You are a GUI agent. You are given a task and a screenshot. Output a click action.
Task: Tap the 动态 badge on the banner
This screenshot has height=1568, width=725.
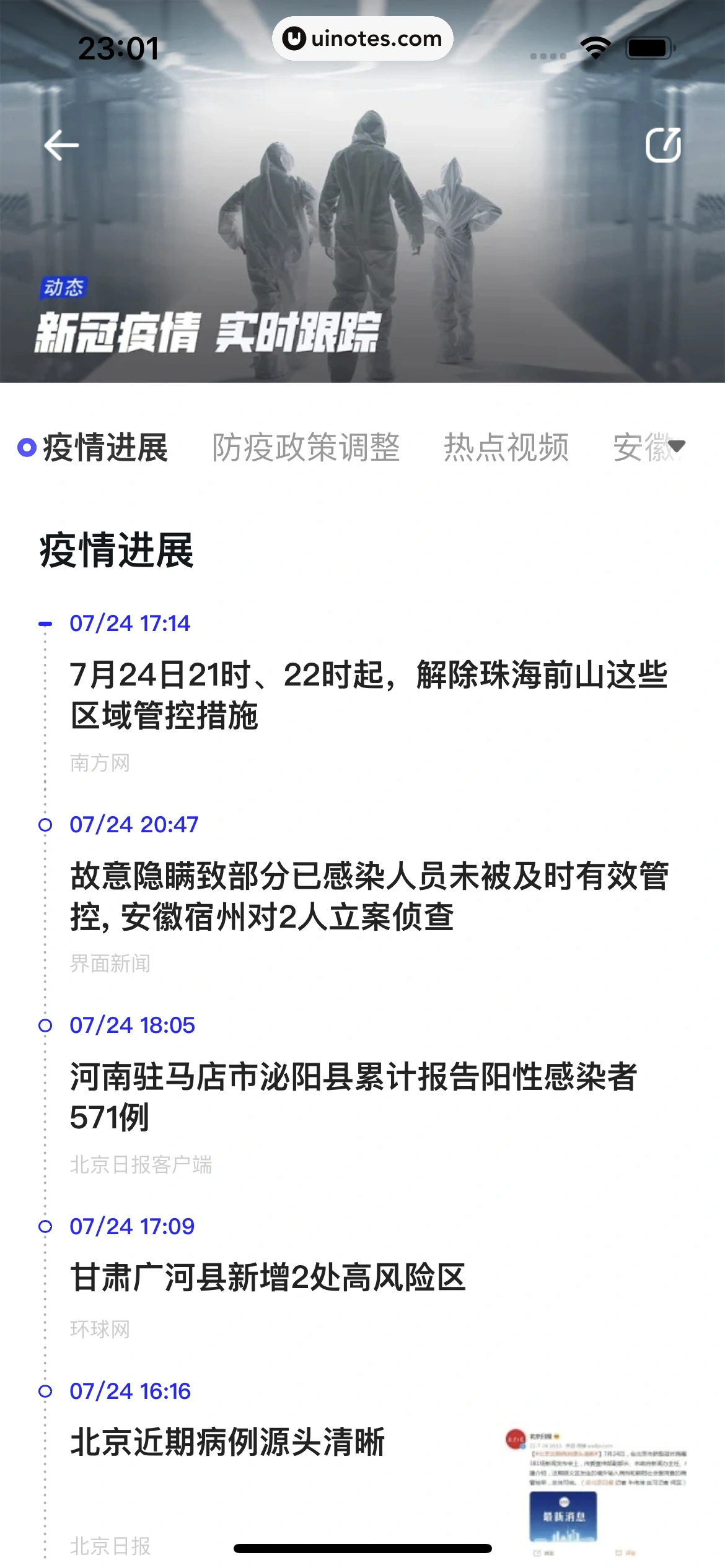(x=64, y=287)
